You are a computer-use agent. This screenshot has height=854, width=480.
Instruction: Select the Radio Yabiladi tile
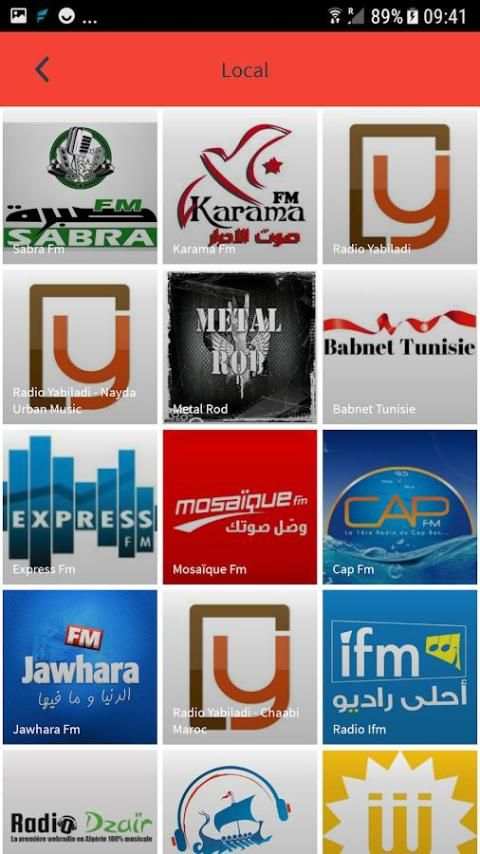tap(400, 187)
